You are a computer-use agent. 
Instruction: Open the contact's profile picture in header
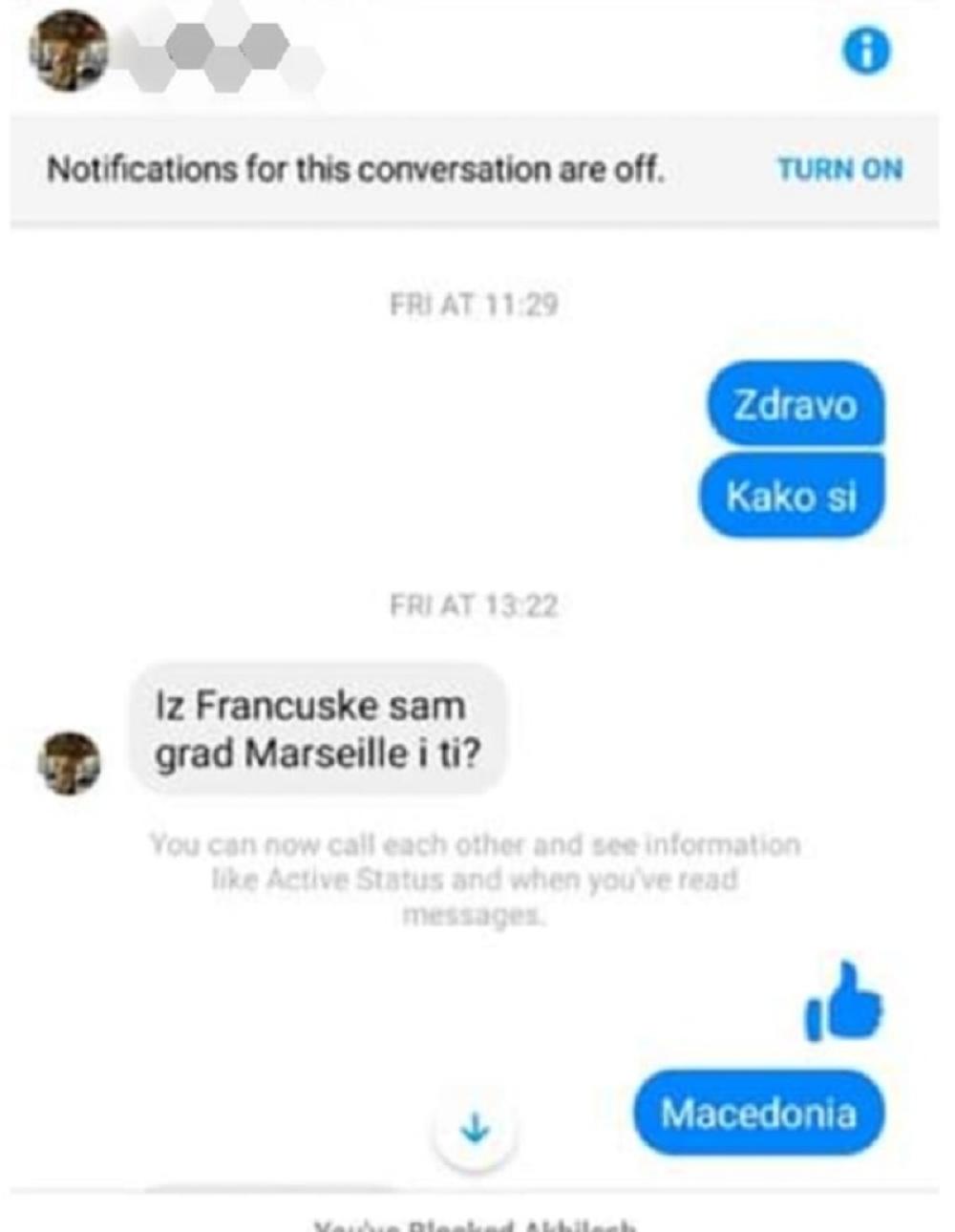[x=67, y=52]
